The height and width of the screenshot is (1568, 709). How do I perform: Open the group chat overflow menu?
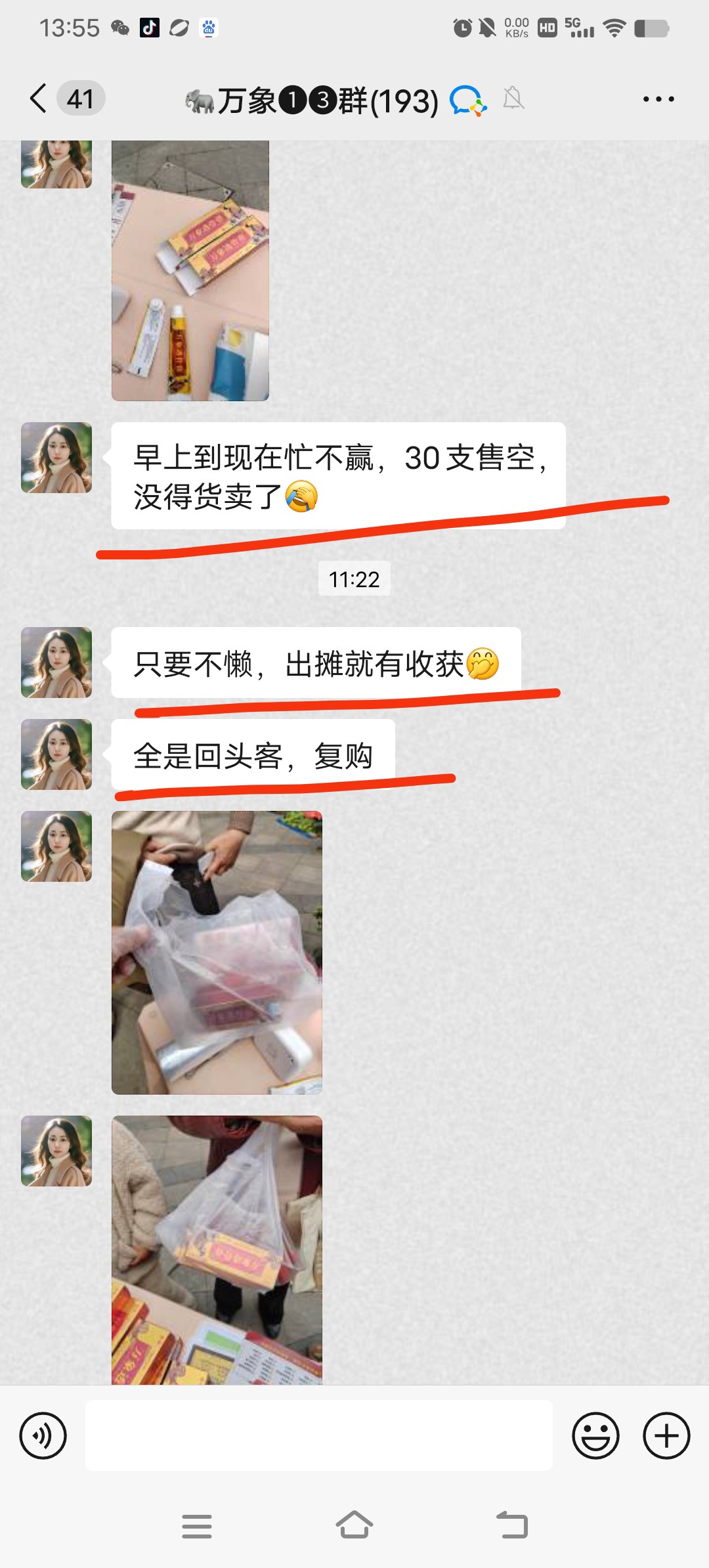tap(658, 99)
